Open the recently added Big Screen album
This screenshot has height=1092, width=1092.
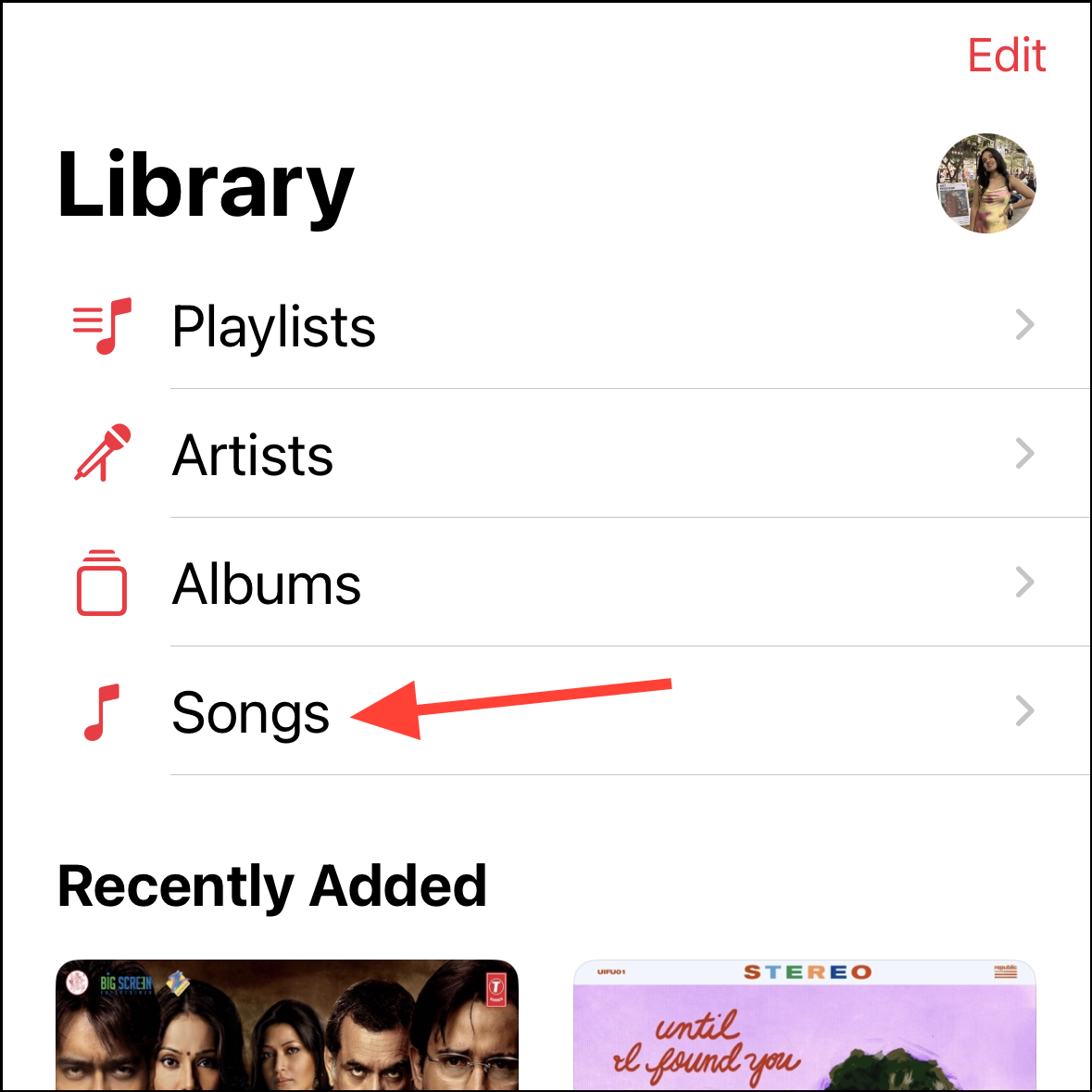coord(287,1024)
